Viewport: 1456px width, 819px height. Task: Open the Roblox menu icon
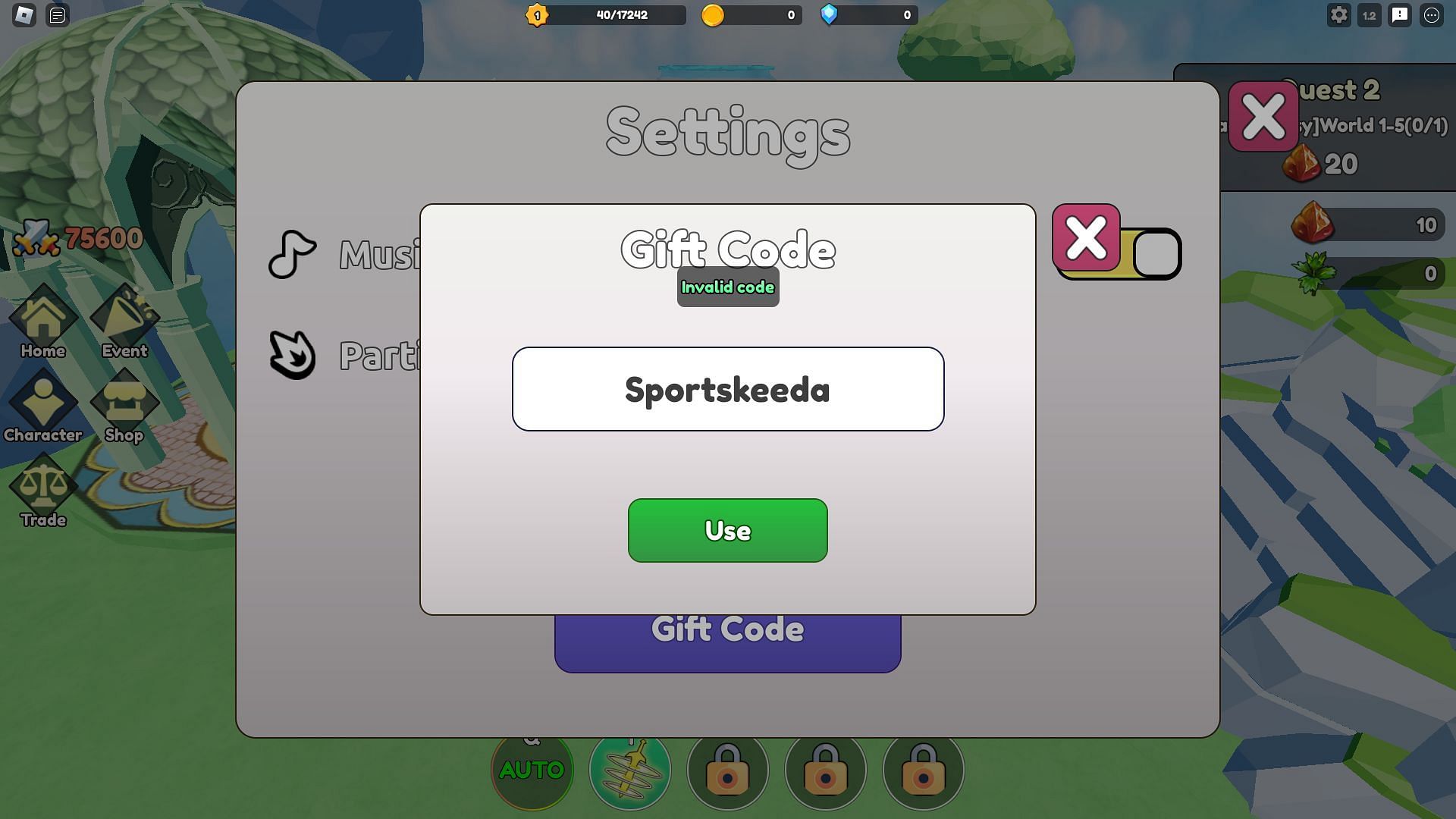tap(24, 15)
